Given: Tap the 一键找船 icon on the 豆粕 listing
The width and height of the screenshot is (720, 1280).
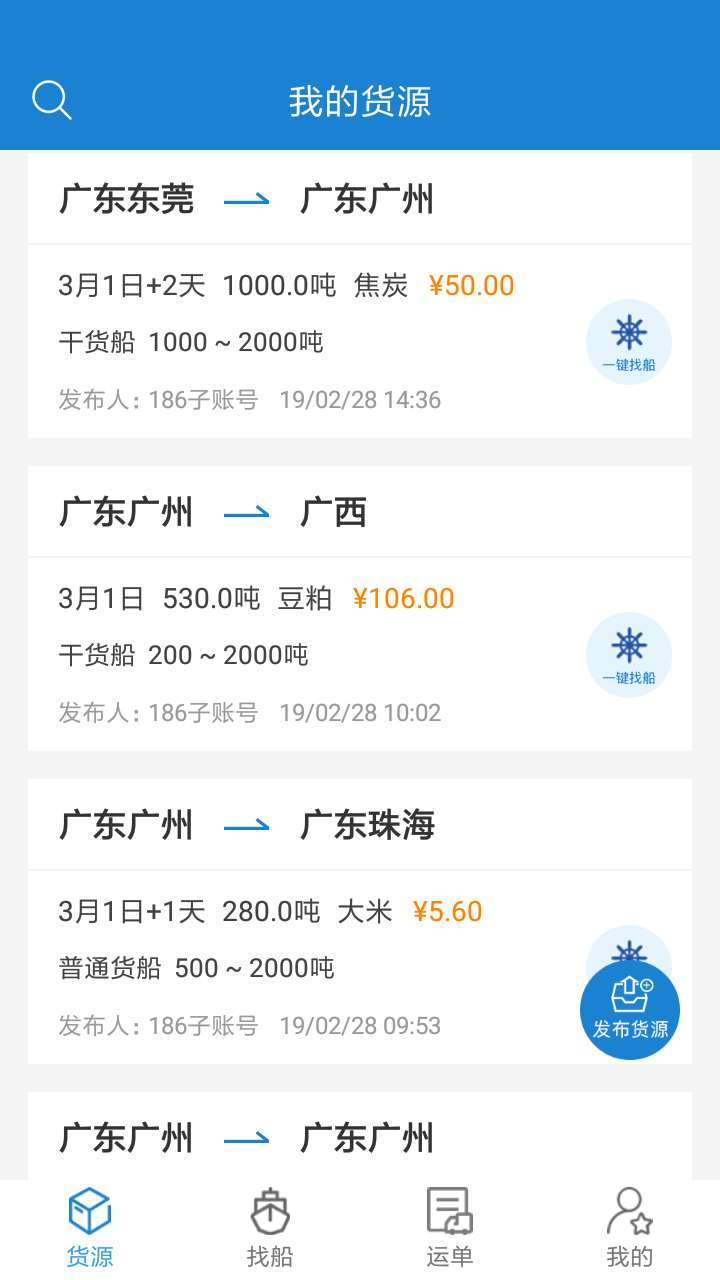Looking at the screenshot, I should tap(628, 654).
